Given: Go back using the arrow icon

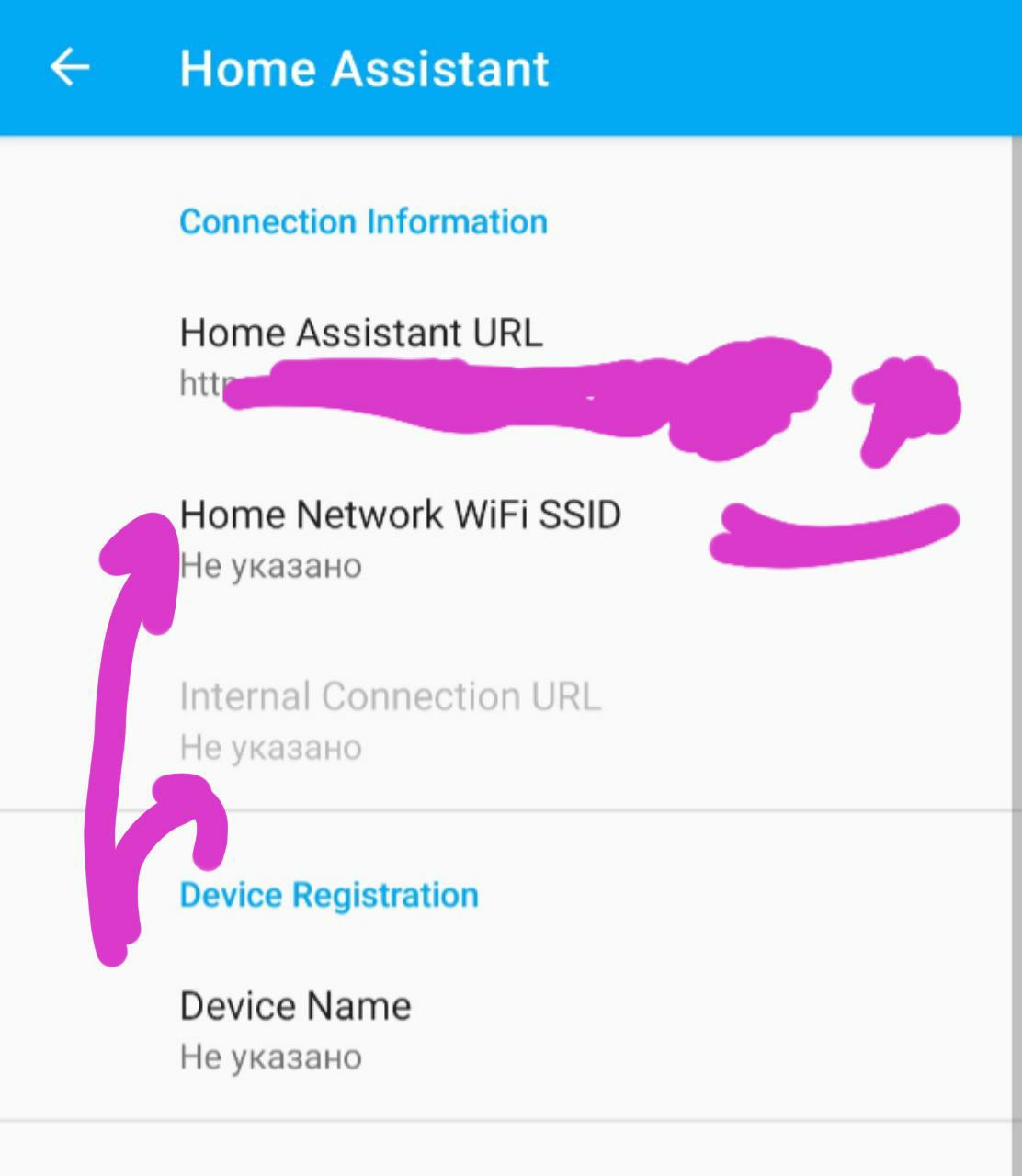Looking at the screenshot, I should pos(70,68).
